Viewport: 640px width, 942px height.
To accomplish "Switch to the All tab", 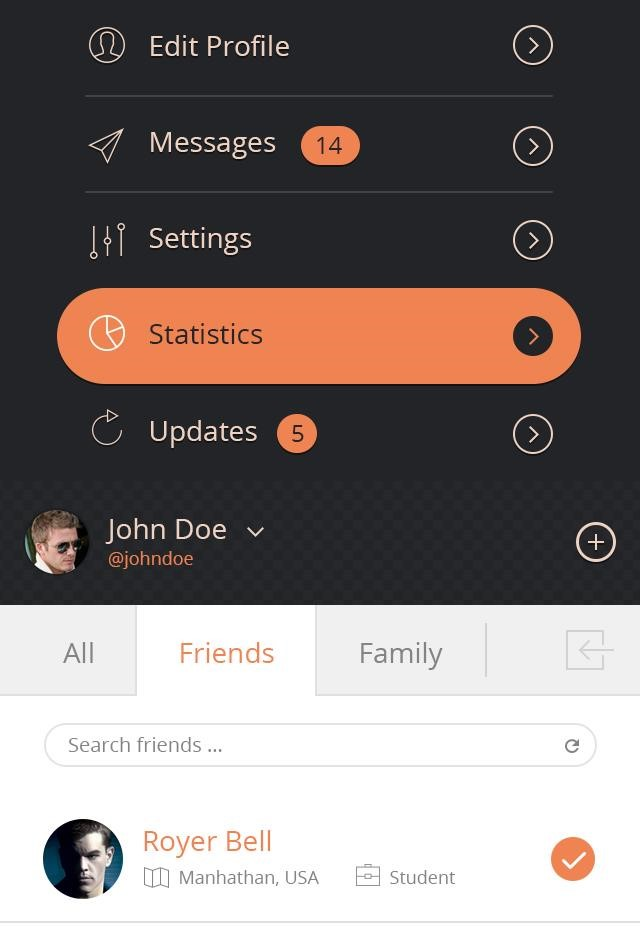I will point(78,653).
